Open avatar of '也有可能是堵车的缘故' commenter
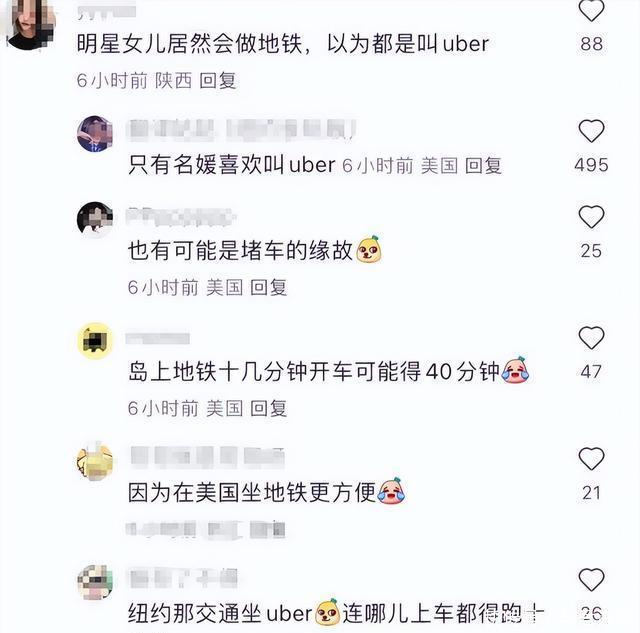 tap(95, 219)
